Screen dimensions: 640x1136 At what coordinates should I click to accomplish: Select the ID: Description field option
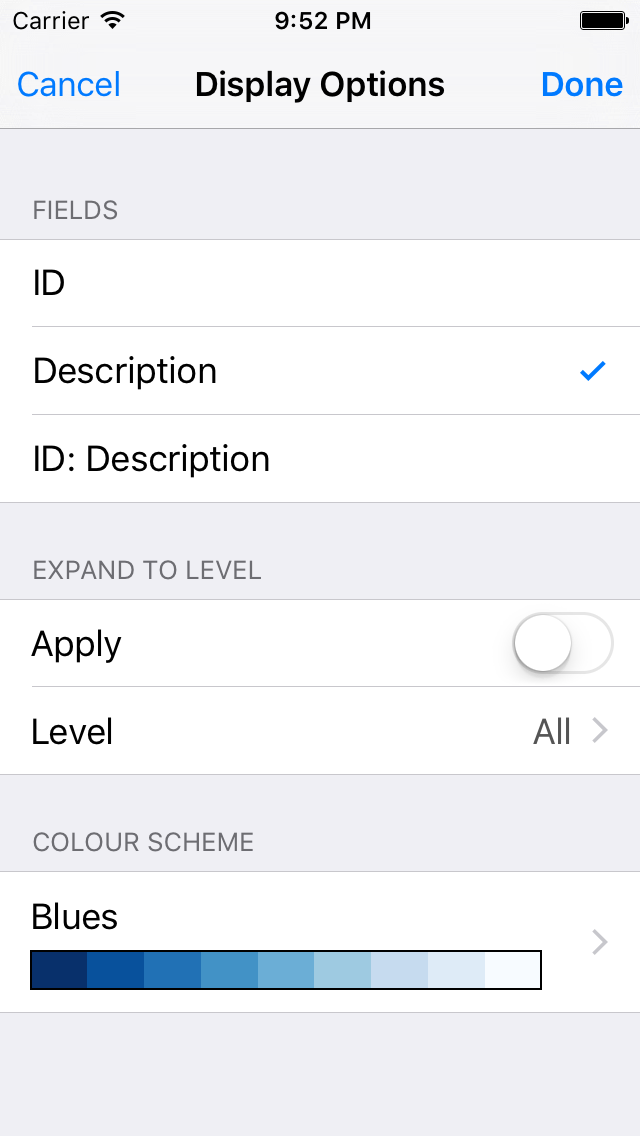click(x=320, y=459)
